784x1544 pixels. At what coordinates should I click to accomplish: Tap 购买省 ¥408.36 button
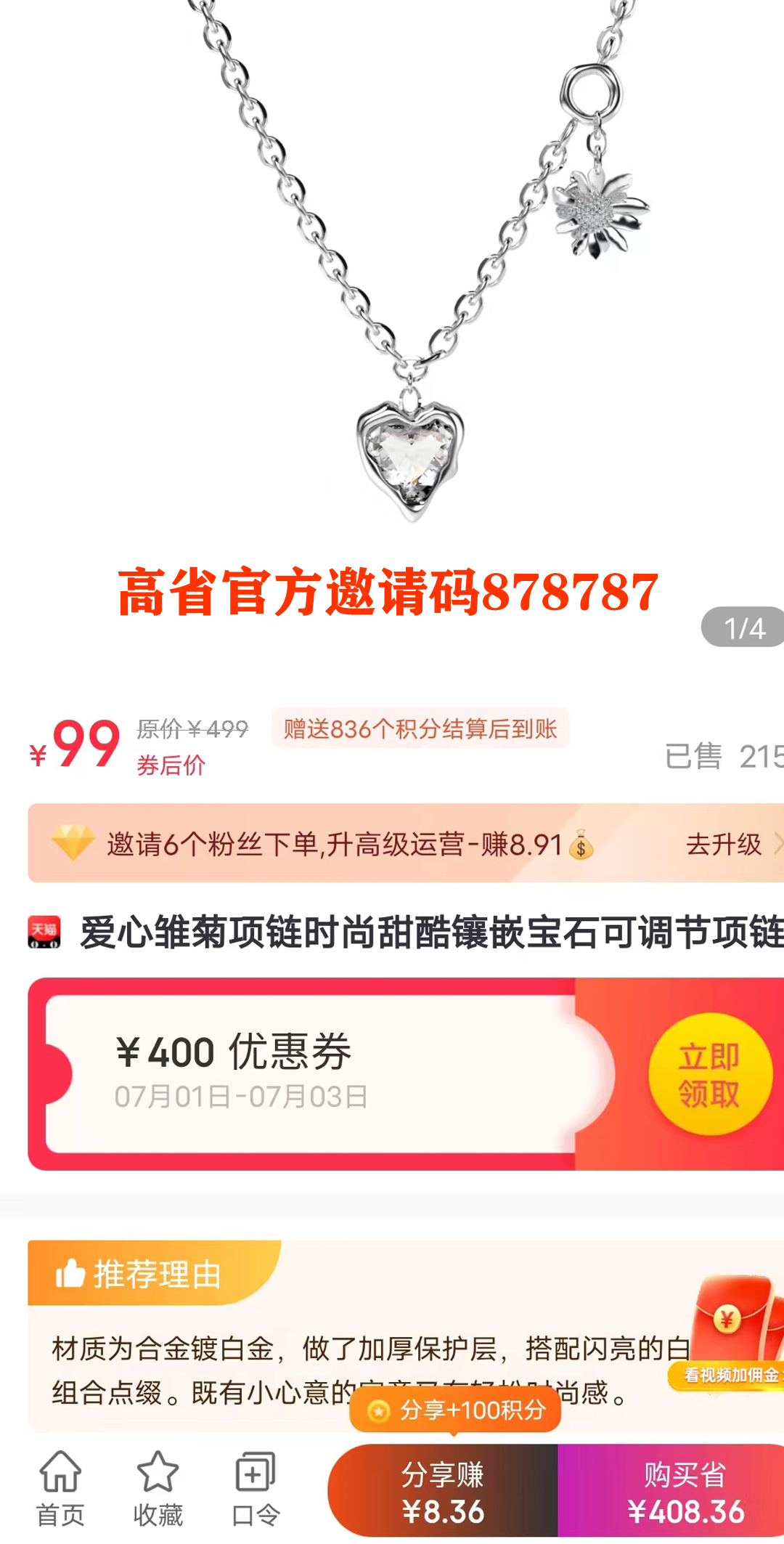click(685, 1492)
